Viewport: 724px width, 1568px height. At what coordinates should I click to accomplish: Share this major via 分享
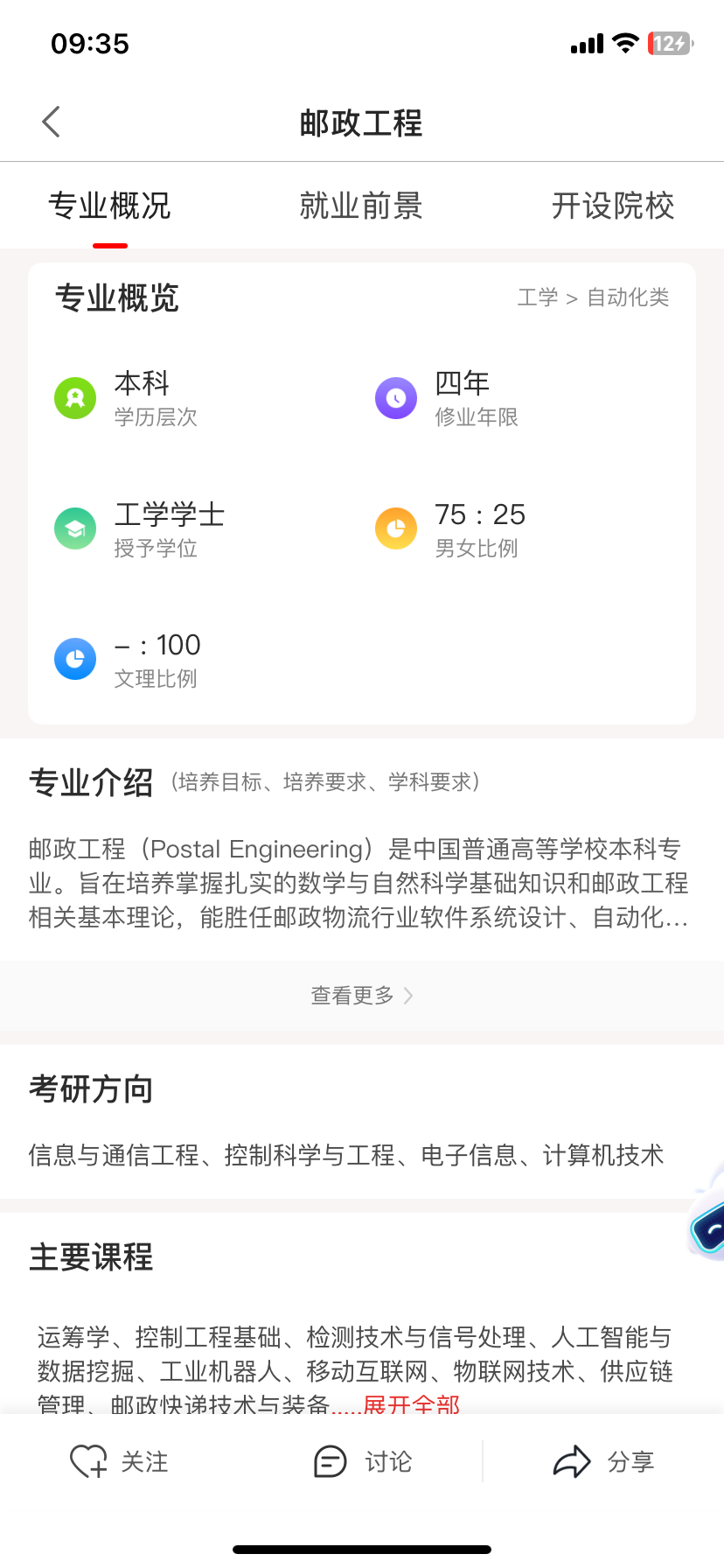point(603,1461)
